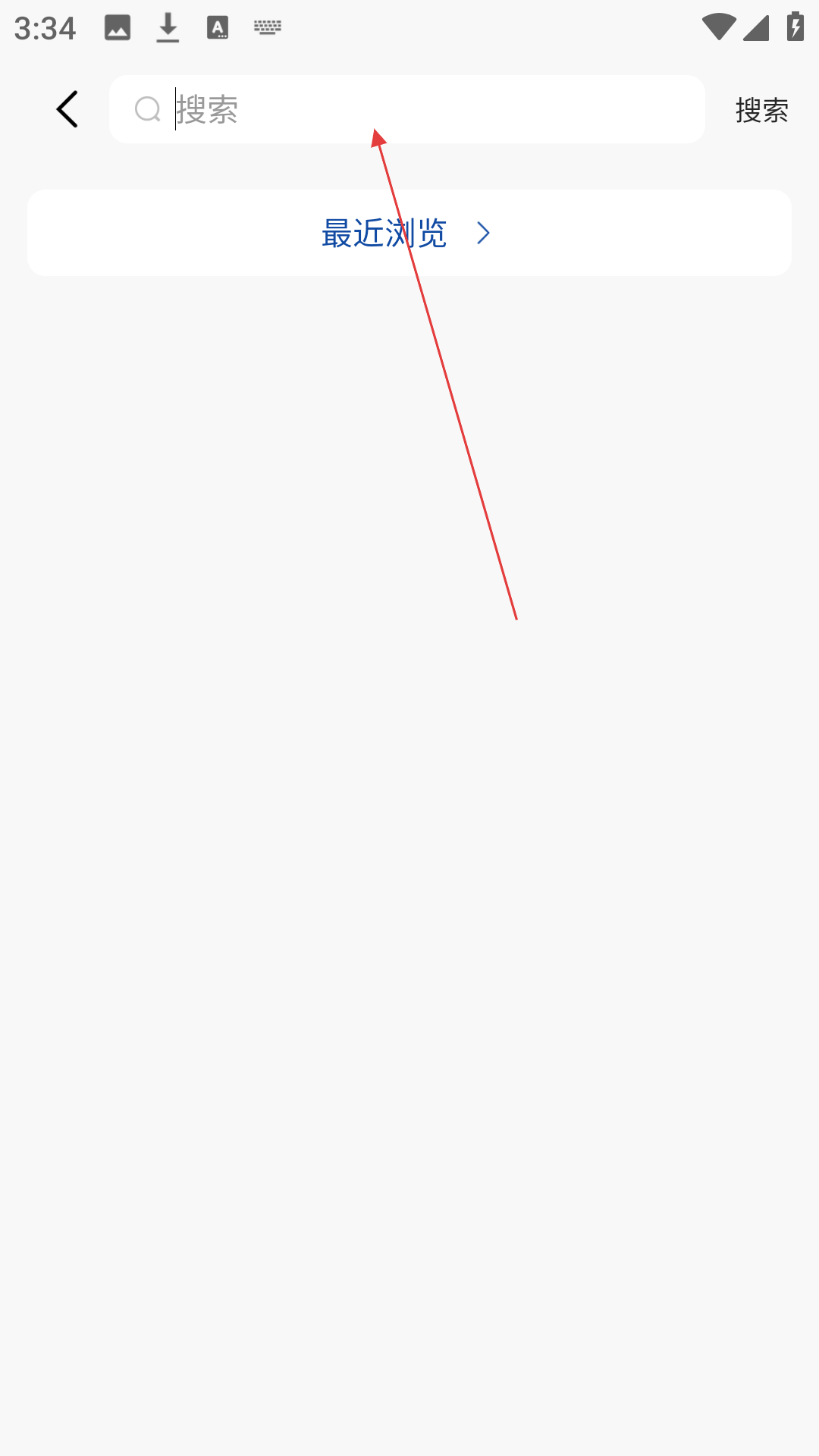Open 最近浏览 recent browsing
Viewport: 819px width, 1456px height.
pos(409,233)
